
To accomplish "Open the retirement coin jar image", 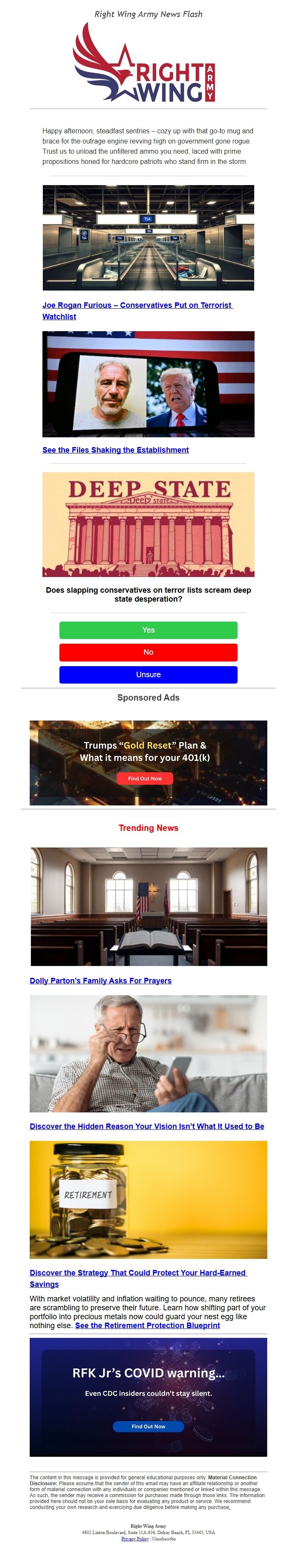I will 148,1199.
